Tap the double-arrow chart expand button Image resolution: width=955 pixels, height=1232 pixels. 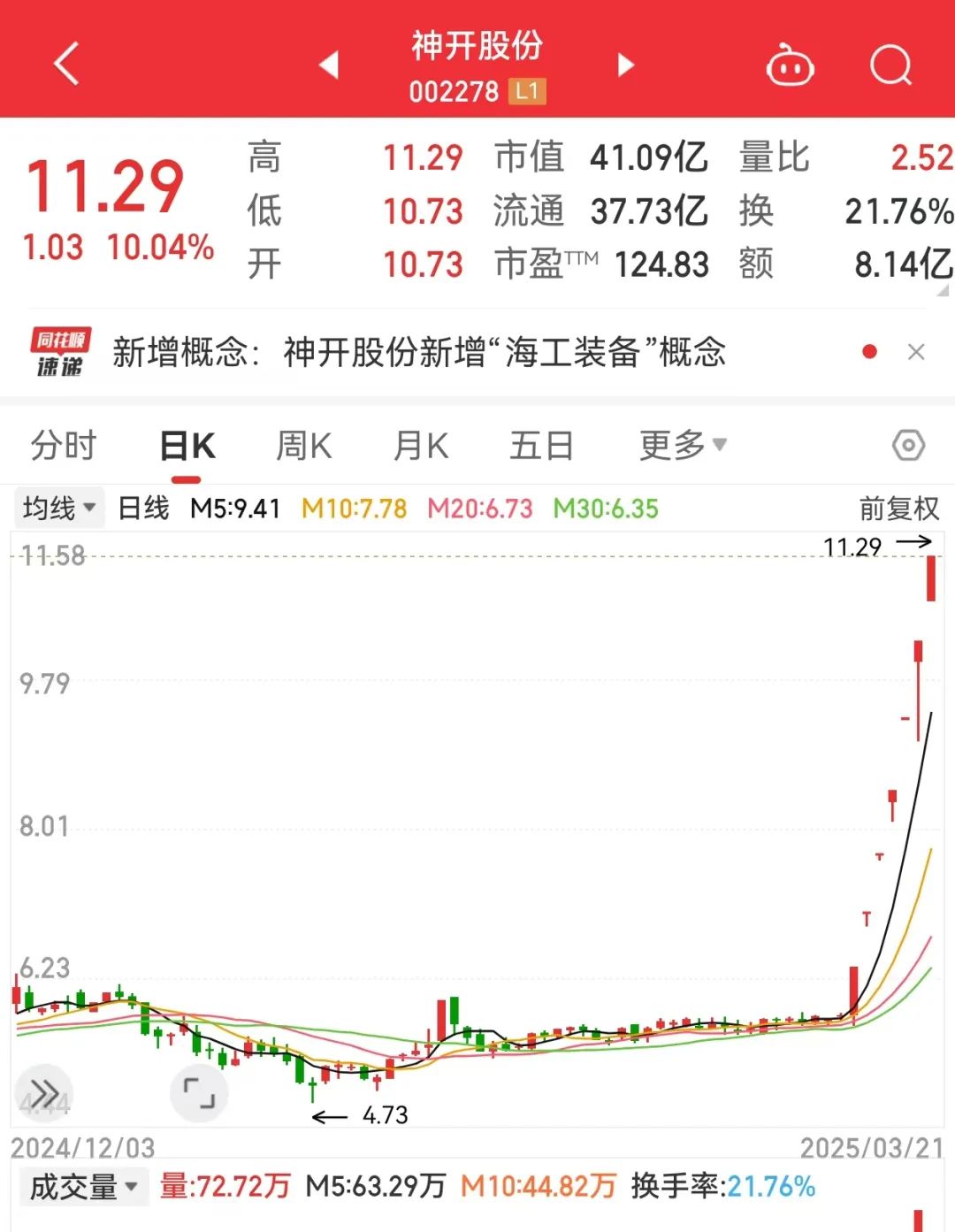[x=44, y=1093]
